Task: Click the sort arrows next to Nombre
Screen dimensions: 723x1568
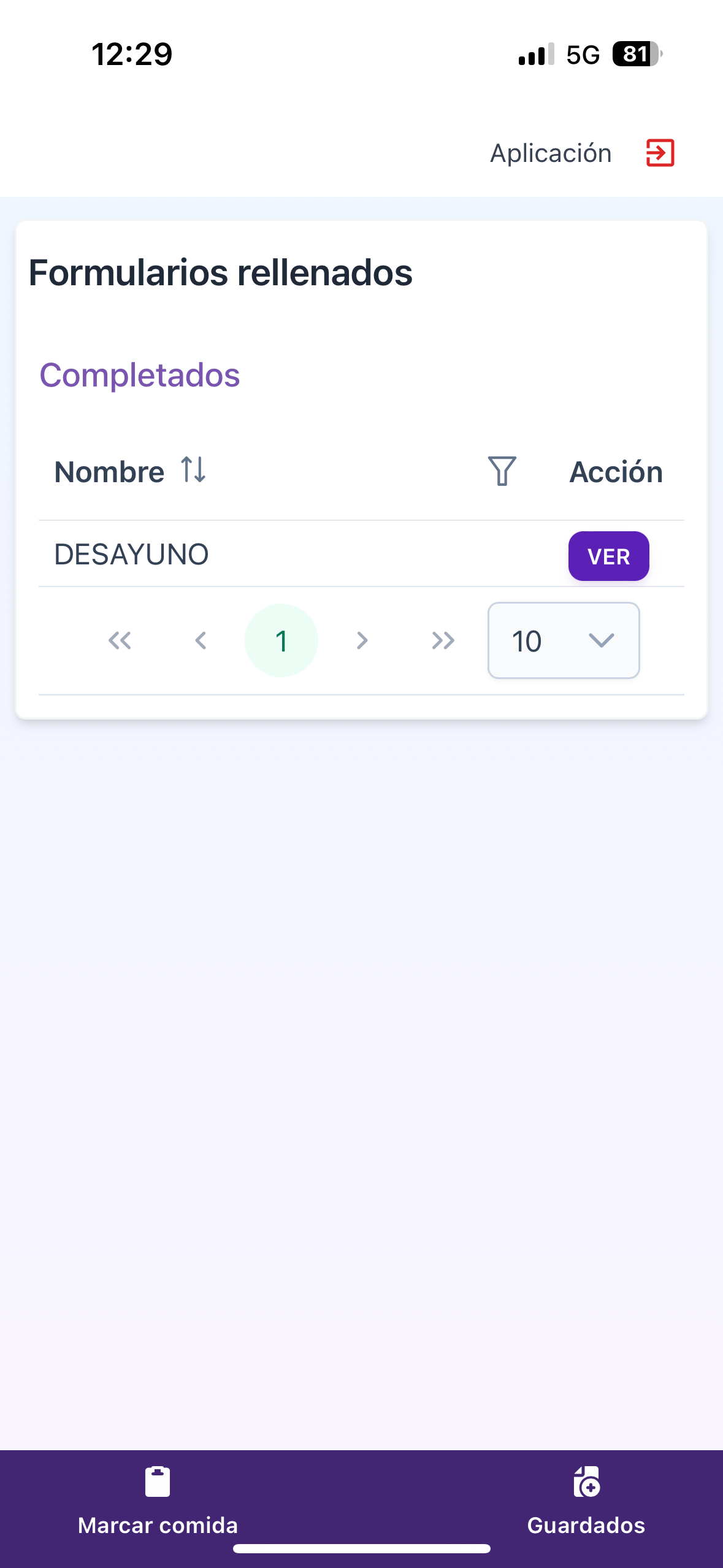Action: [191, 471]
